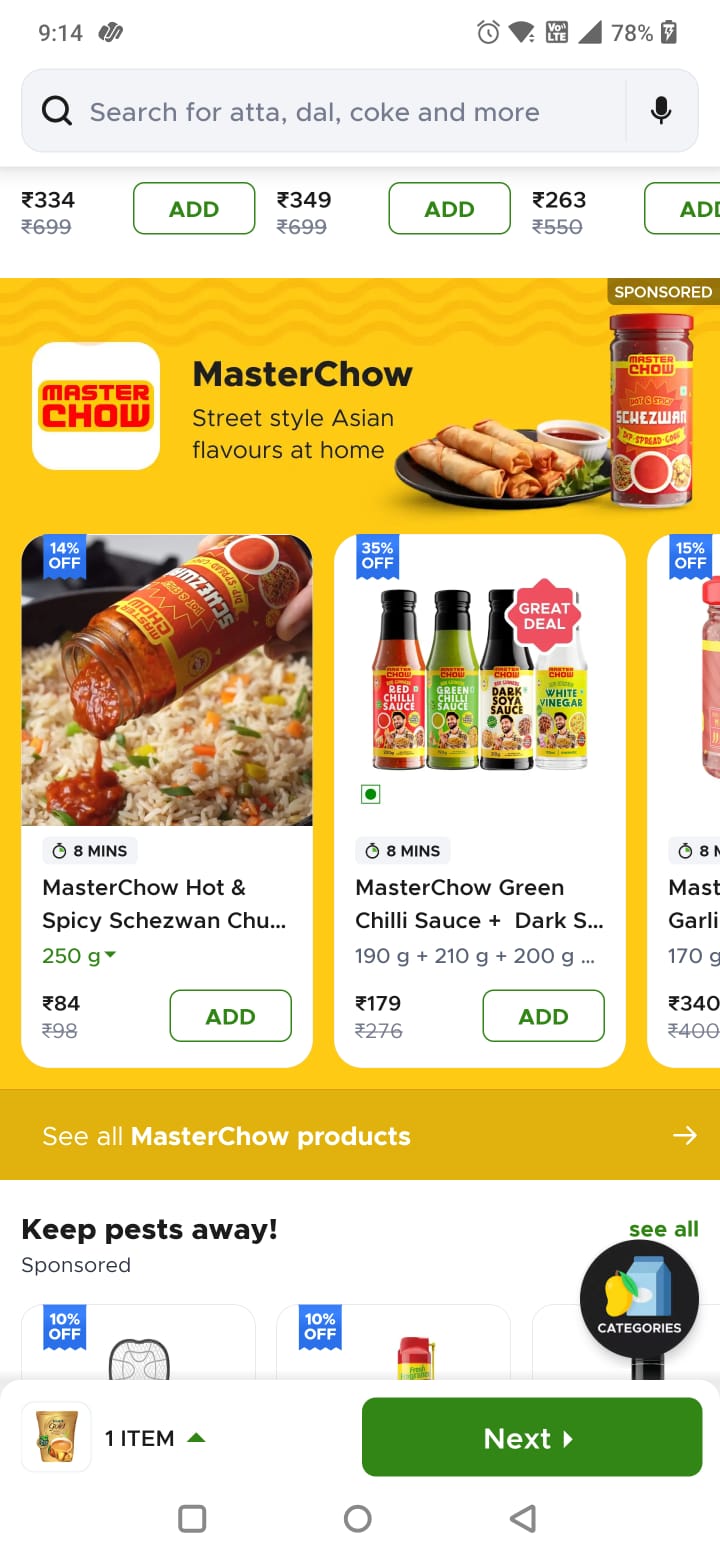Open see all for Keep pests away
The width and height of the screenshot is (720, 1560).
point(663,1229)
